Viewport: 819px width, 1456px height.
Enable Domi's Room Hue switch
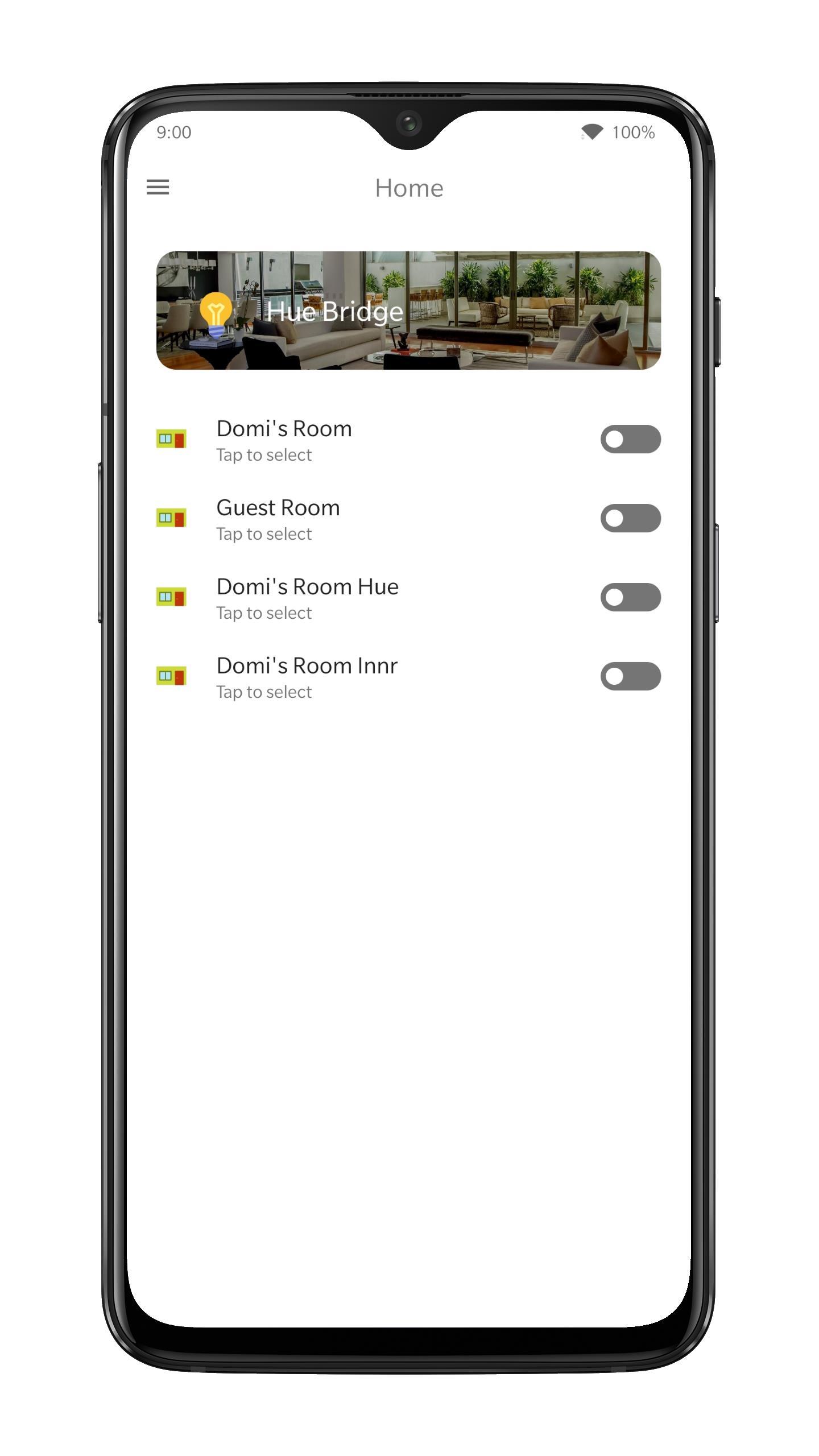(630, 597)
